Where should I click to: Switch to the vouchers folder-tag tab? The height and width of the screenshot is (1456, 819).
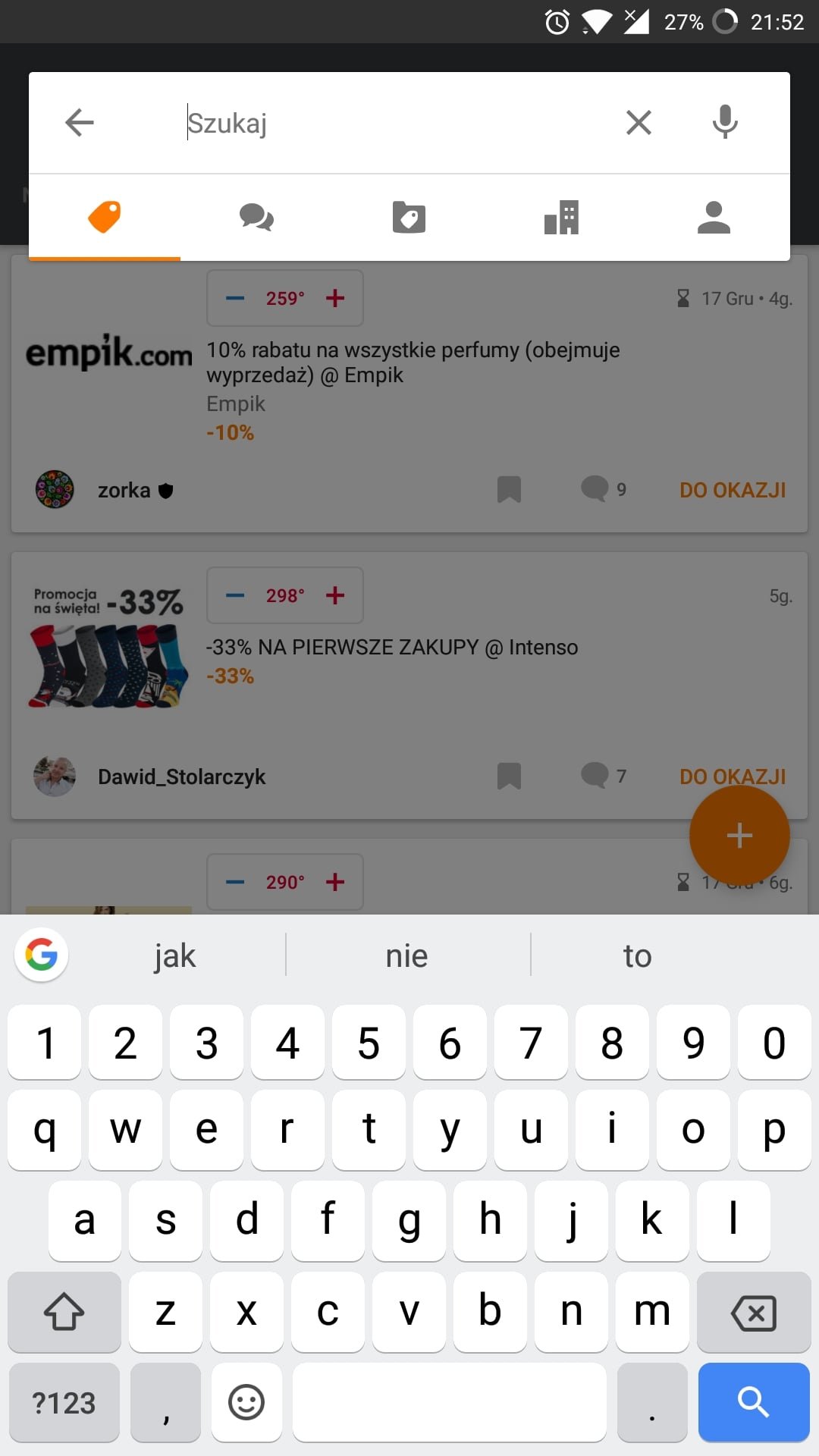(409, 218)
